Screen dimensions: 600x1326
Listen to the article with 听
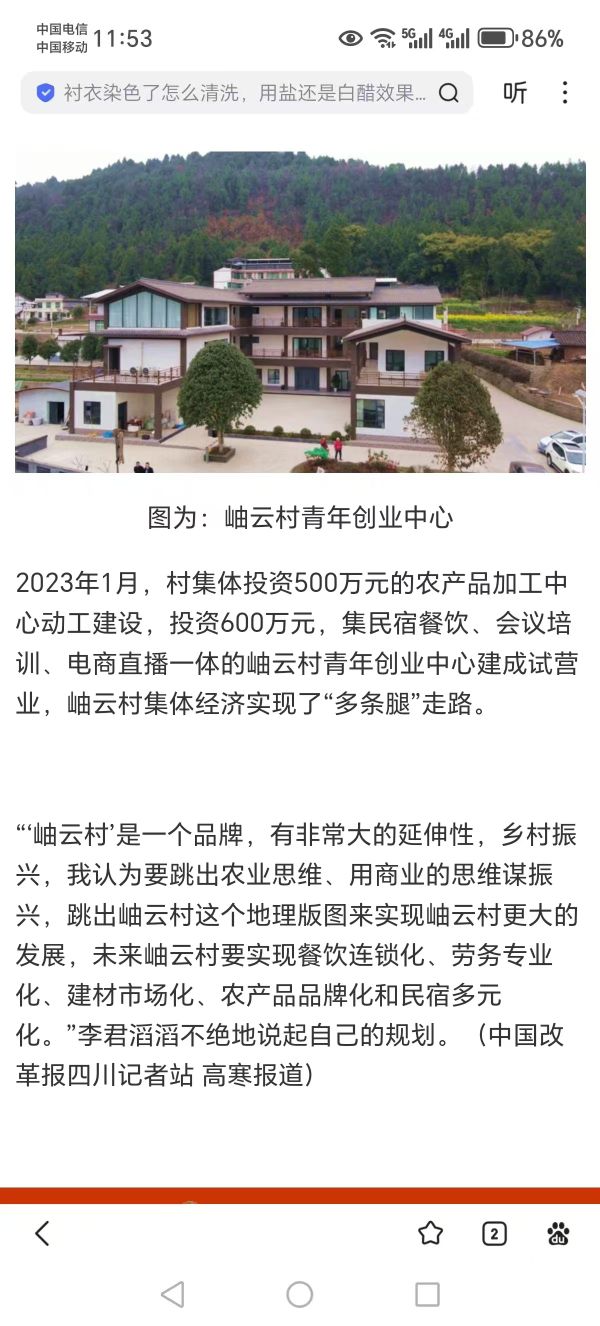coord(515,93)
